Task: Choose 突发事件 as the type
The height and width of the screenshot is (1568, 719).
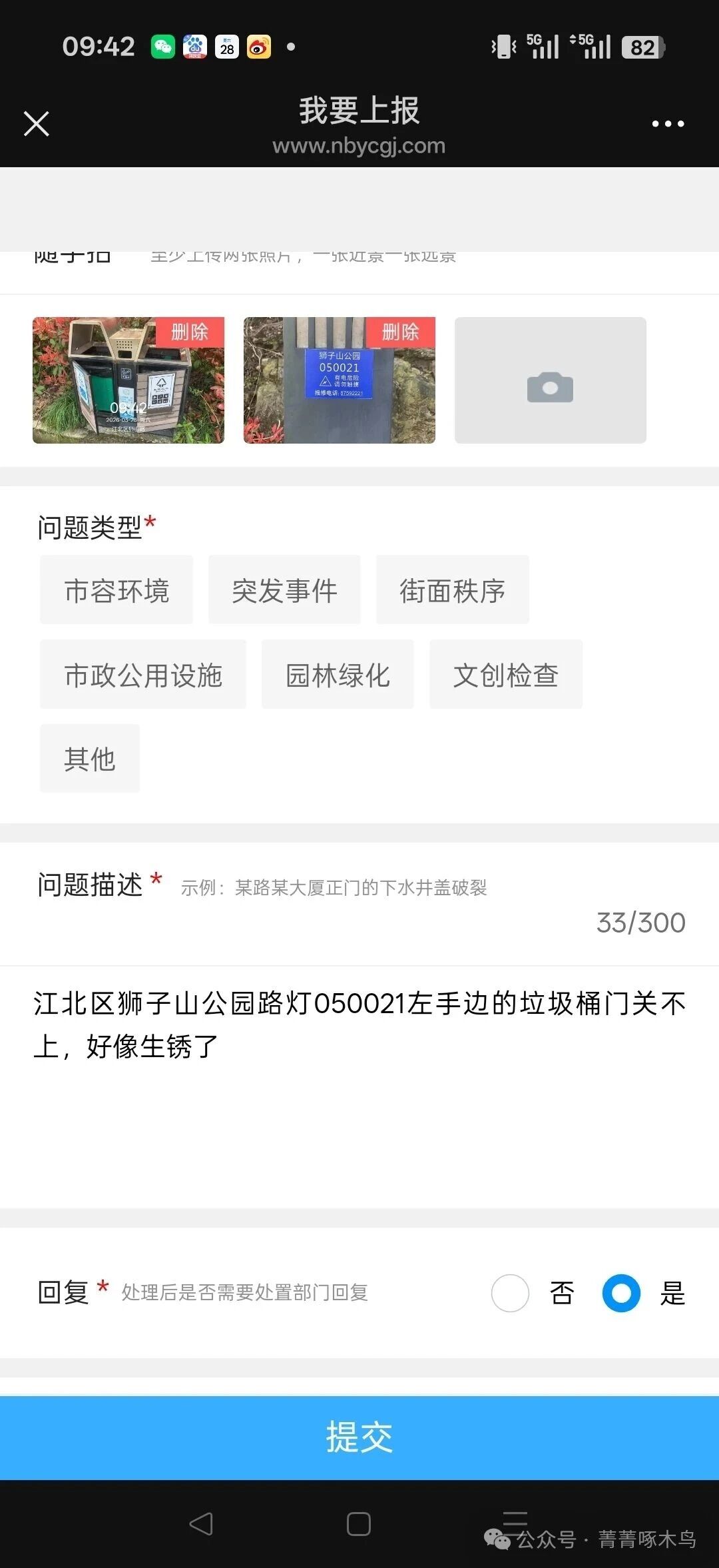Action: [284, 590]
